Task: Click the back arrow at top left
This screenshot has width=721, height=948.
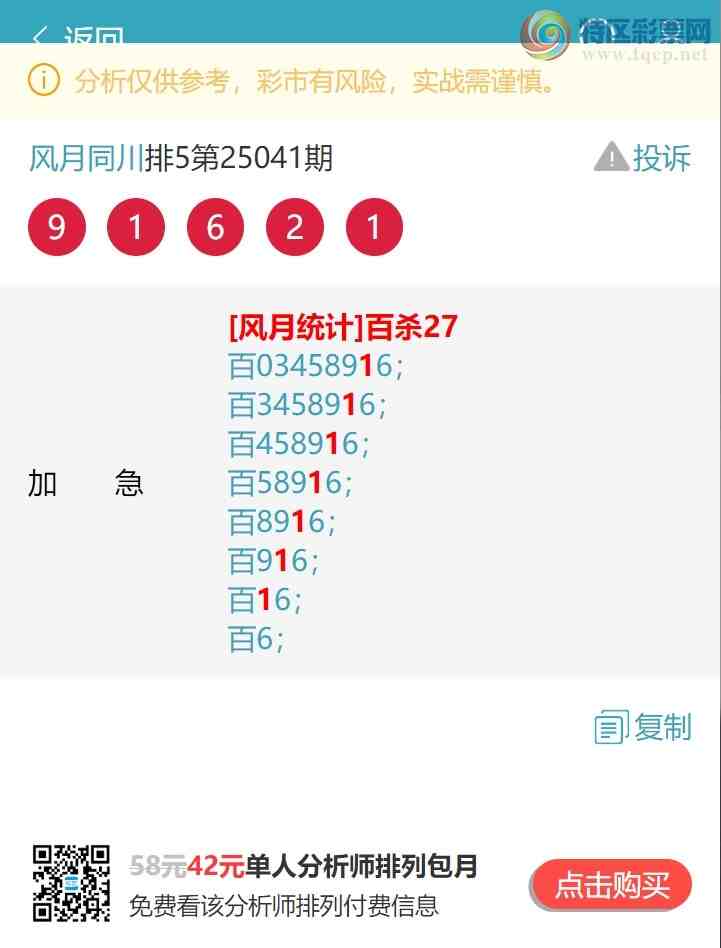Action: click(38, 34)
